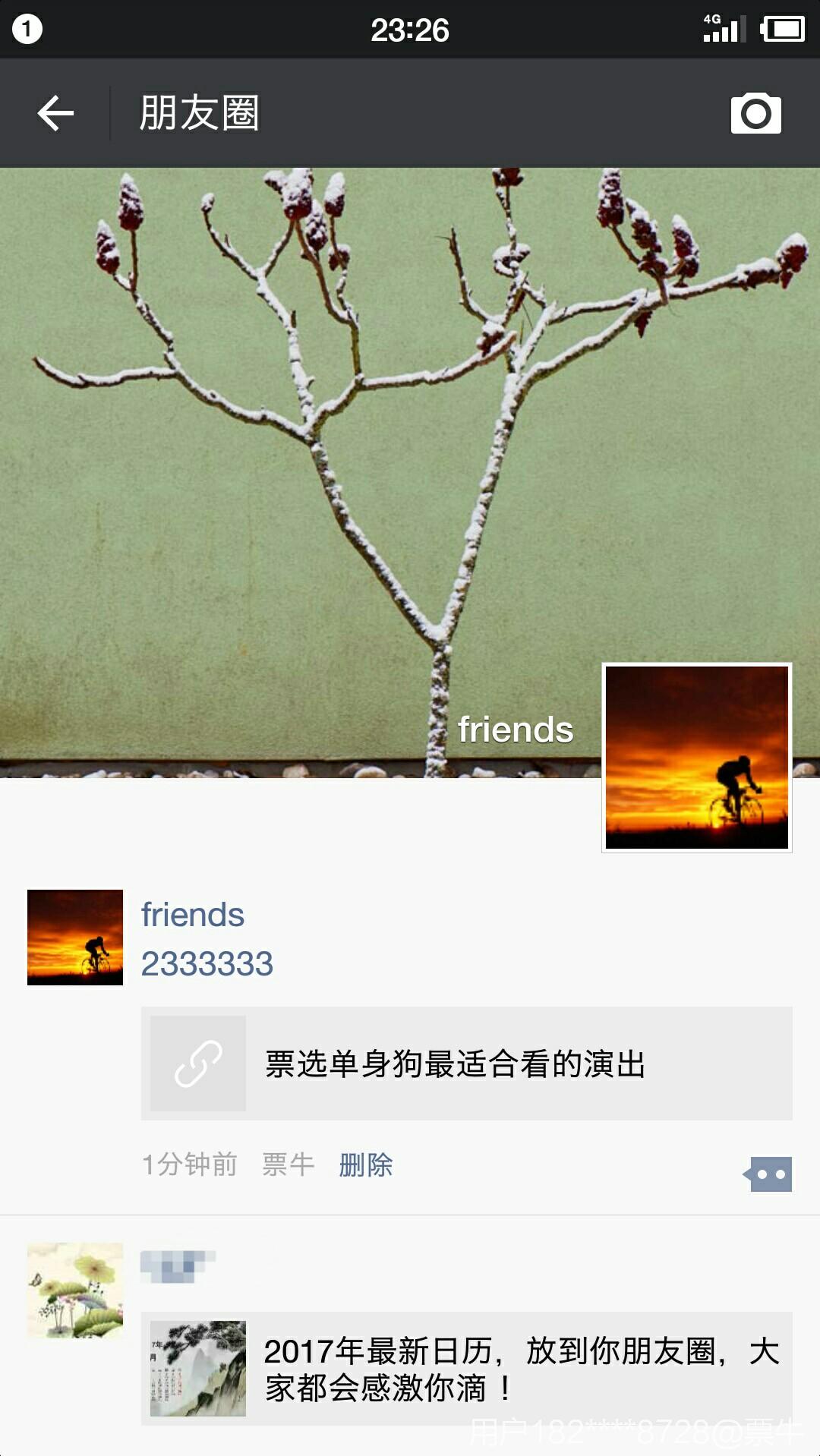This screenshot has width=820, height=1456.
Task: Open friends' avatar beside the 2333333 post
Action: [x=75, y=938]
